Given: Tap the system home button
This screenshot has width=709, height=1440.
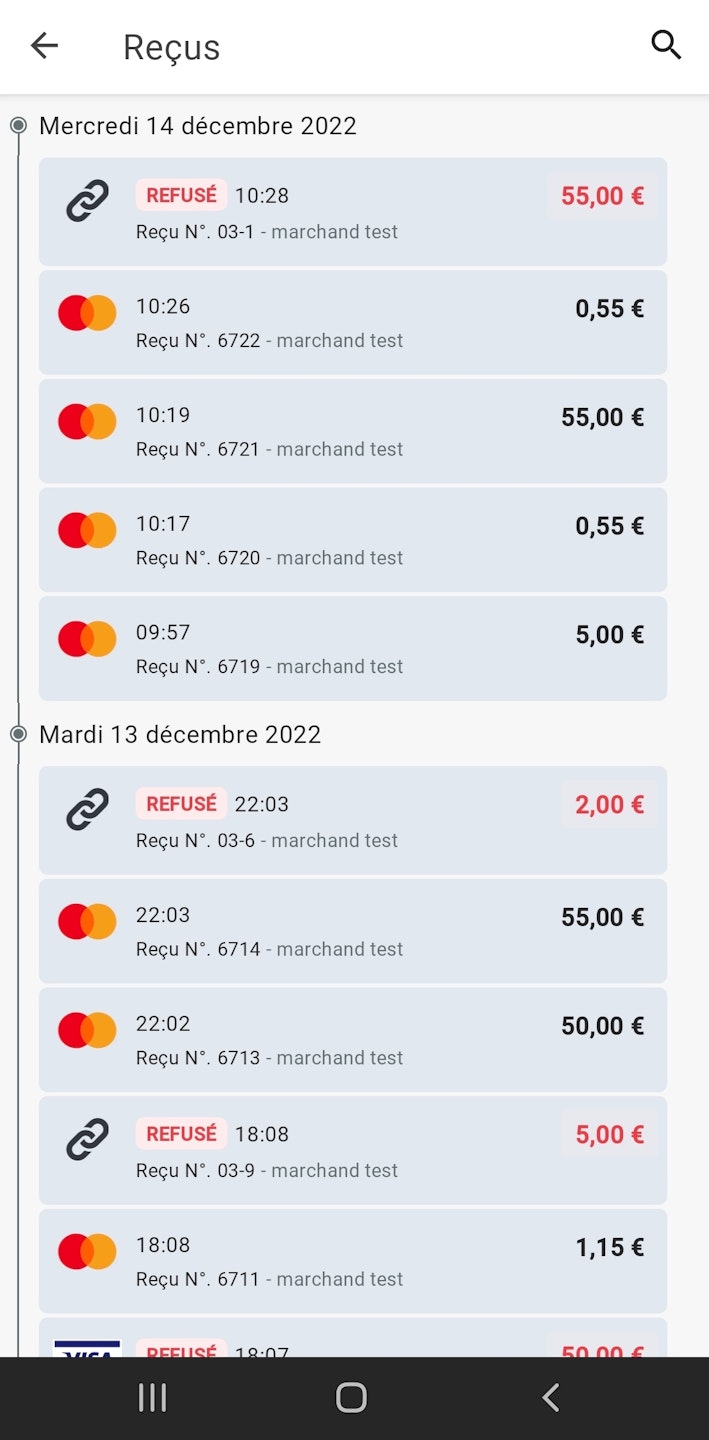Looking at the screenshot, I should [351, 1397].
